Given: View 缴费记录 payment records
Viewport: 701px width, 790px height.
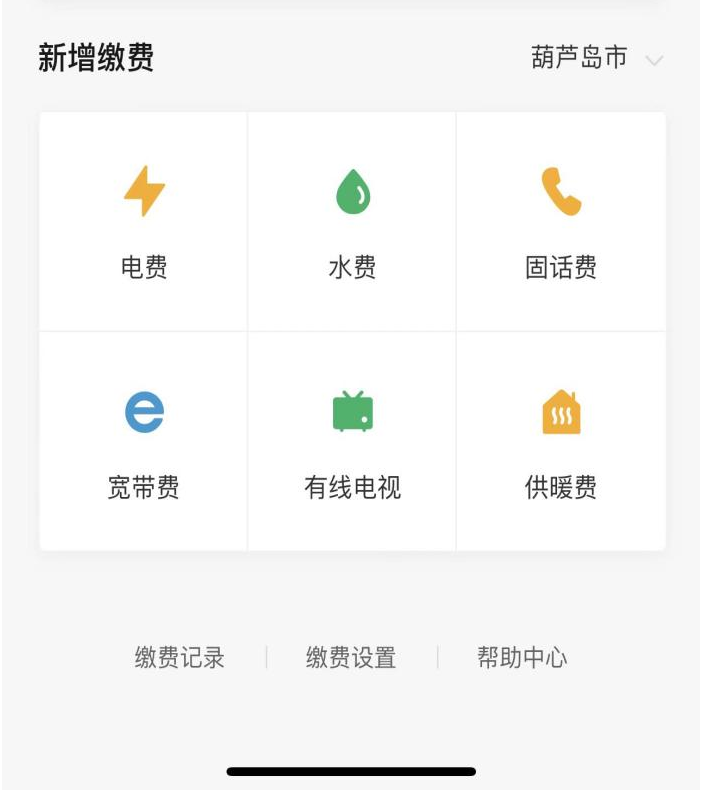Looking at the screenshot, I should tap(180, 657).
